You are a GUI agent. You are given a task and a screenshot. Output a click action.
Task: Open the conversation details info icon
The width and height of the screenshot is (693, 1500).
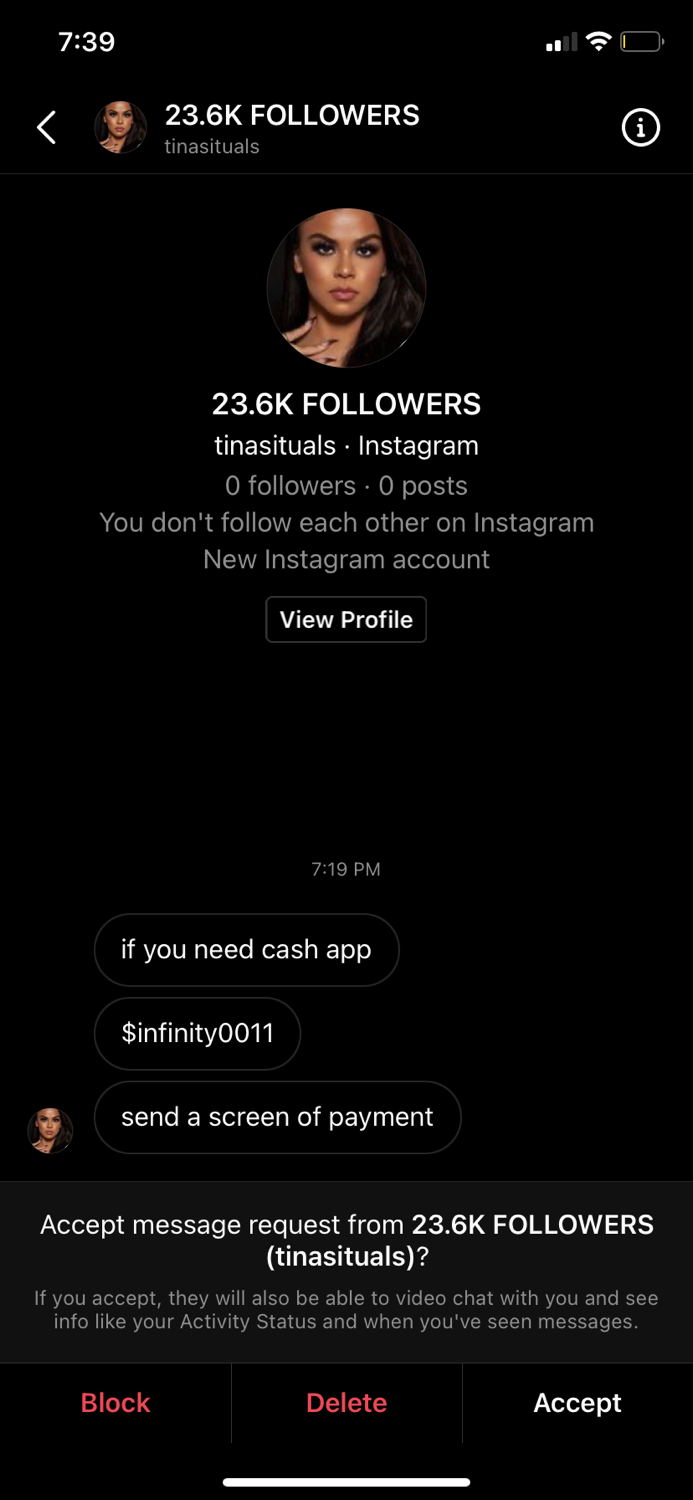pyautogui.click(x=641, y=128)
